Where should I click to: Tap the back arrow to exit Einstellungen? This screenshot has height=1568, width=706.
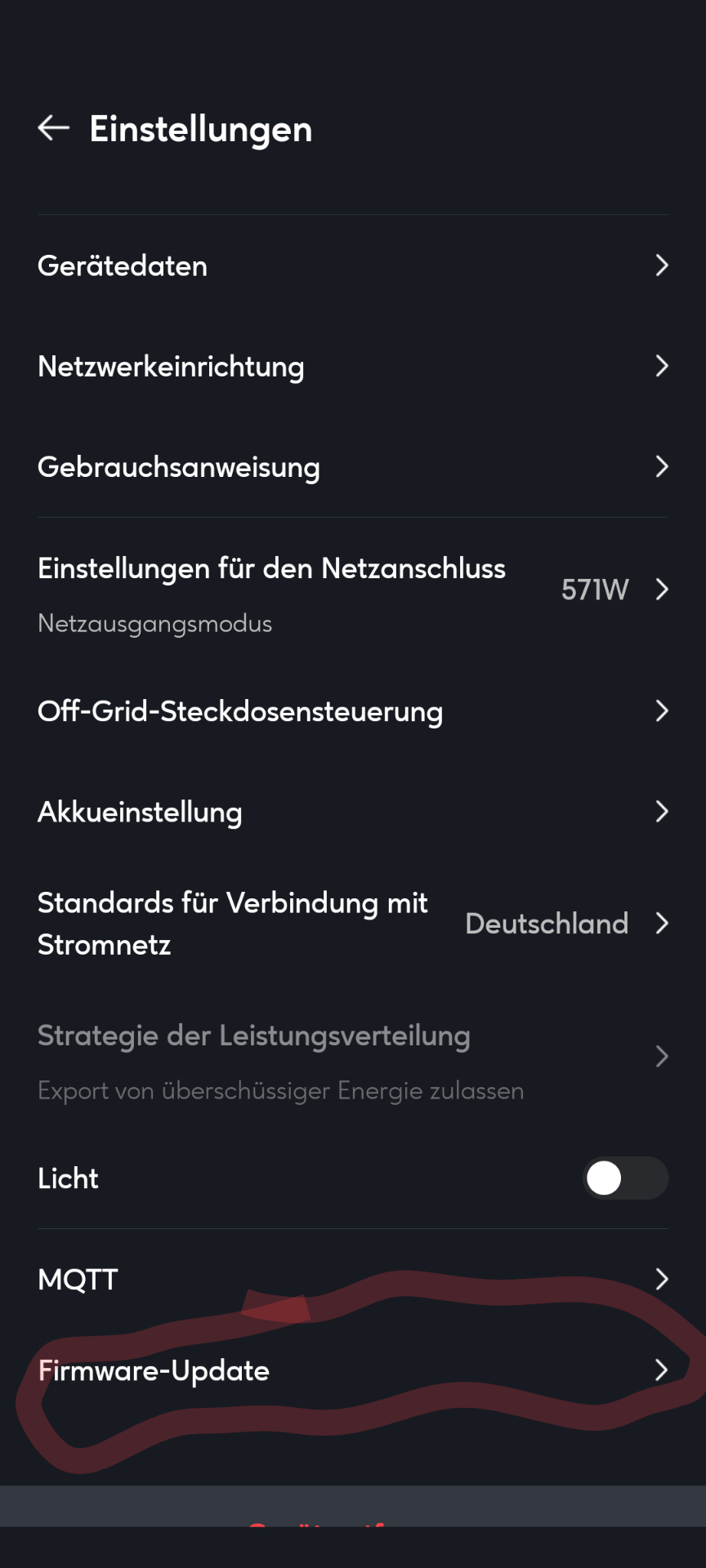pos(52,127)
